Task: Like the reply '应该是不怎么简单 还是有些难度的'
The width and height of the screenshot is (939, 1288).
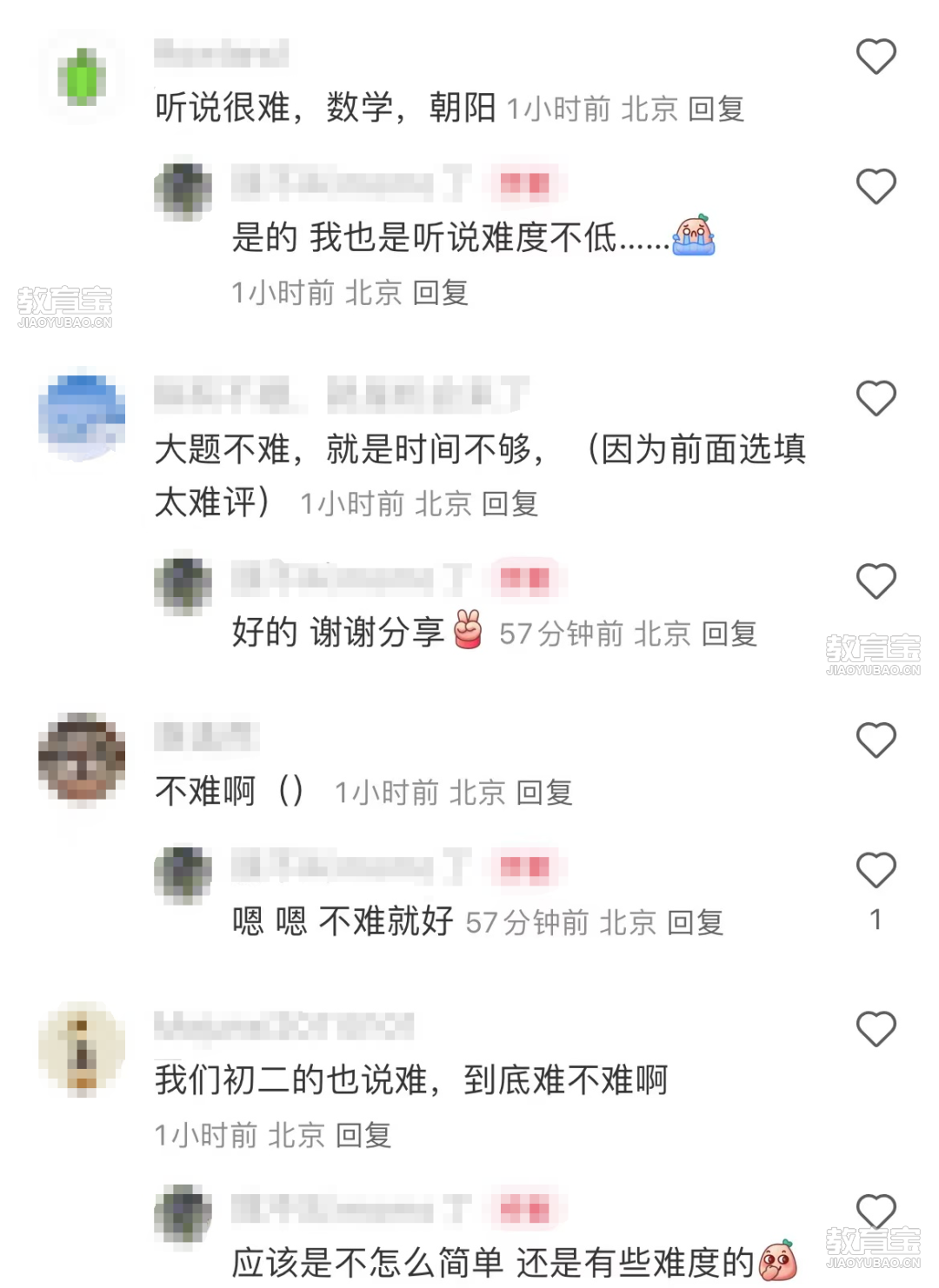Action: click(x=876, y=1211)
